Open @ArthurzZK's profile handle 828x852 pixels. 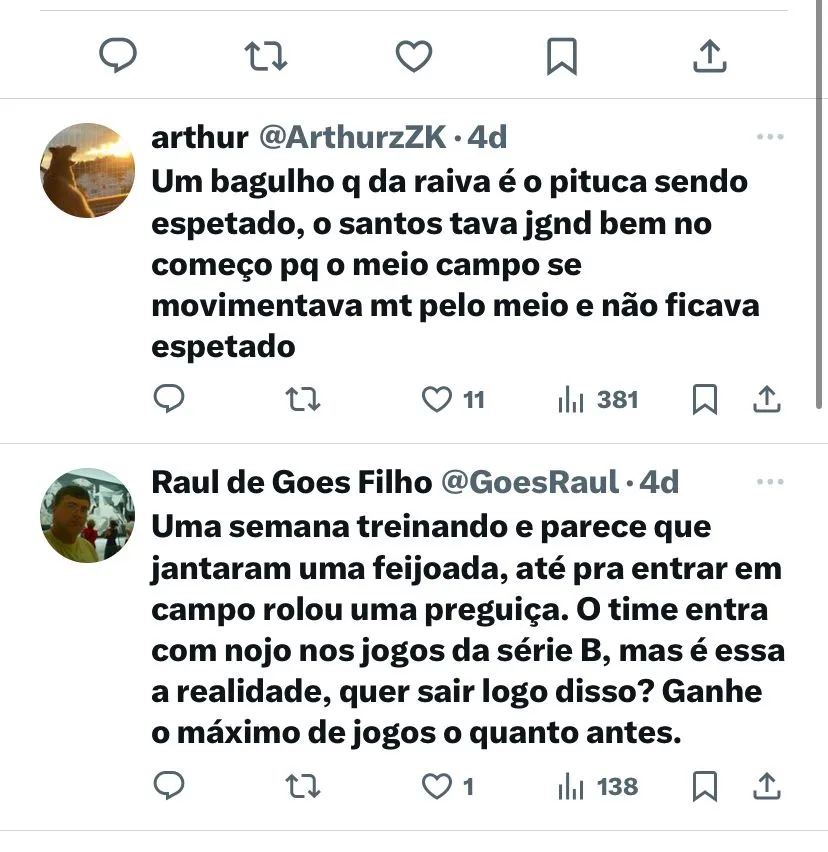[x=352, y=138]
